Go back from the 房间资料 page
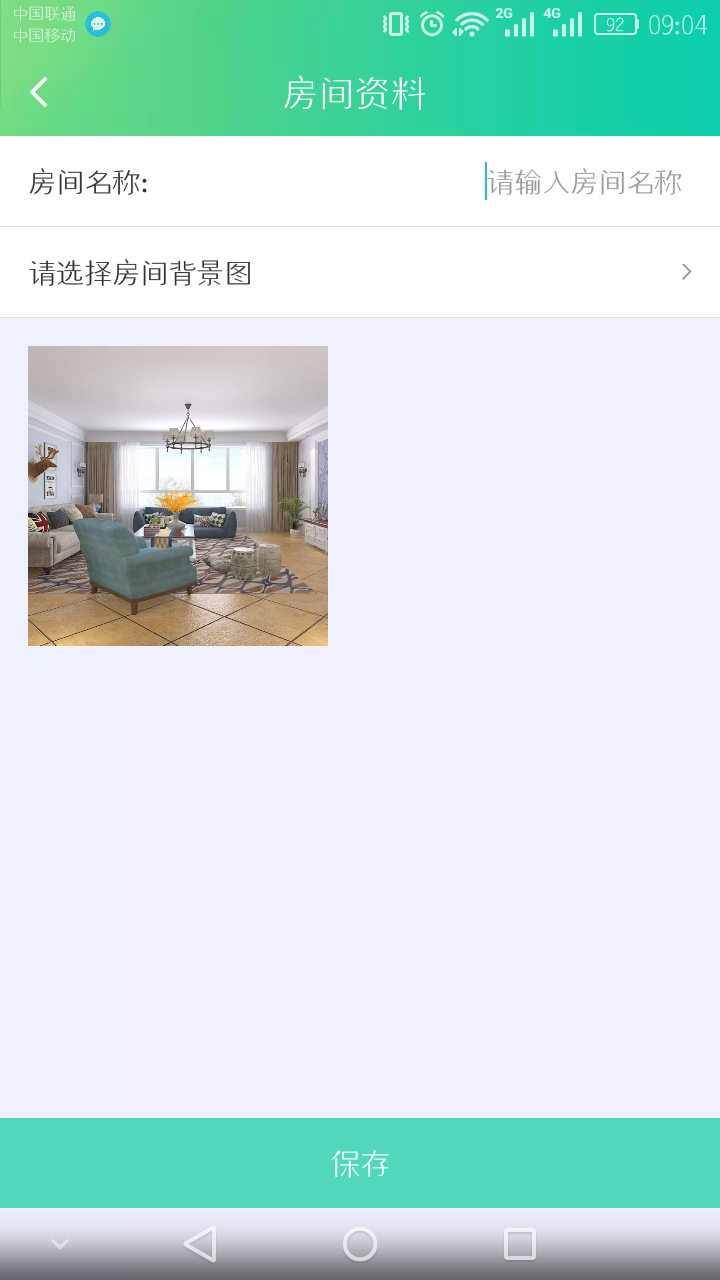 coord(39,93)
